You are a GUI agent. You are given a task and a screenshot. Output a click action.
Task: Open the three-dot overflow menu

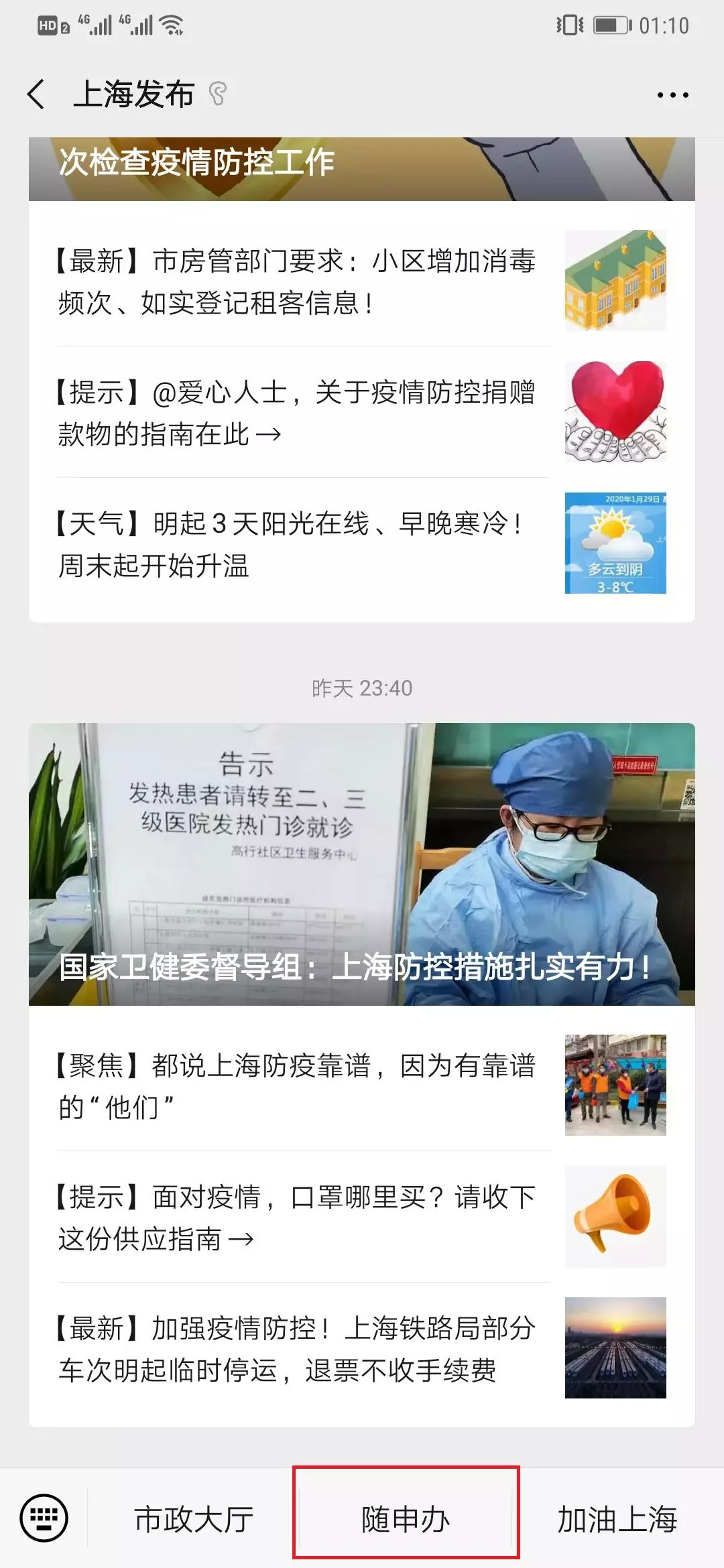tap(672, 95)
